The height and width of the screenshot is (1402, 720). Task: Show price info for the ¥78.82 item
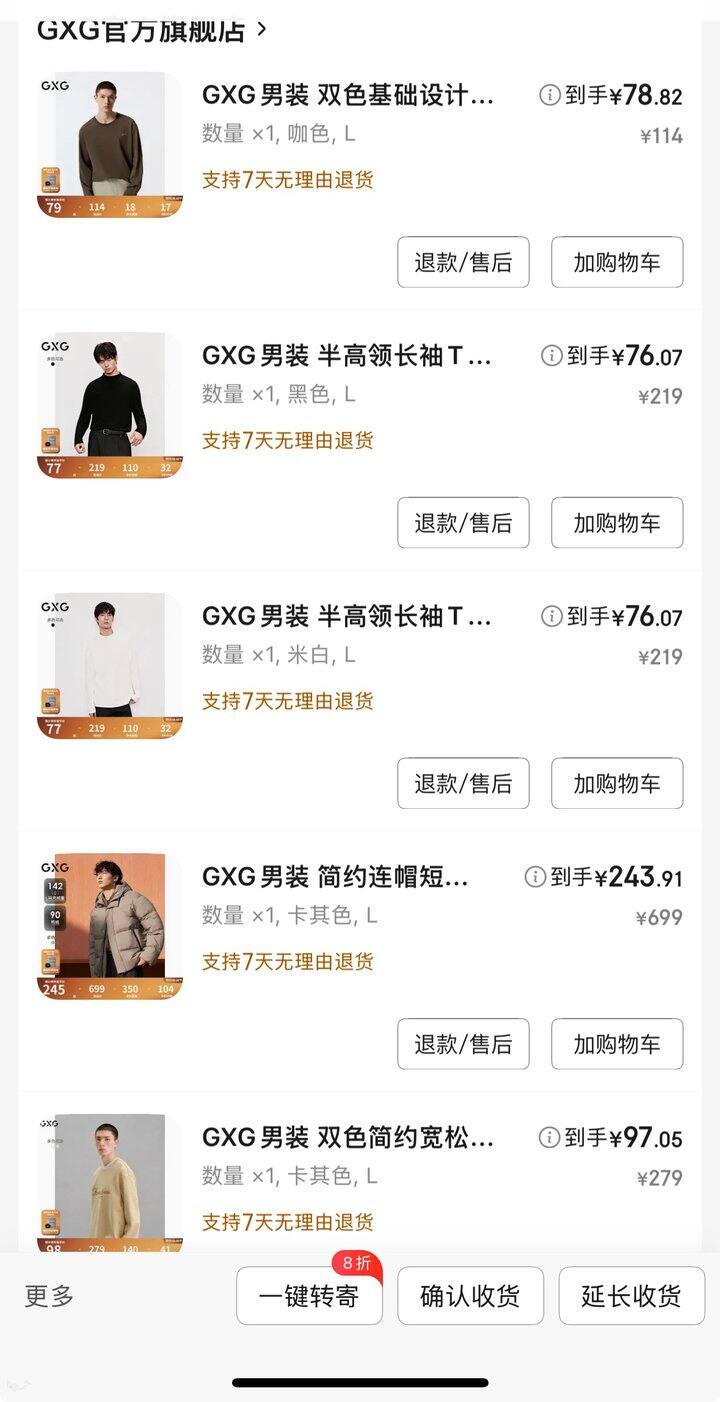(550, 95)
